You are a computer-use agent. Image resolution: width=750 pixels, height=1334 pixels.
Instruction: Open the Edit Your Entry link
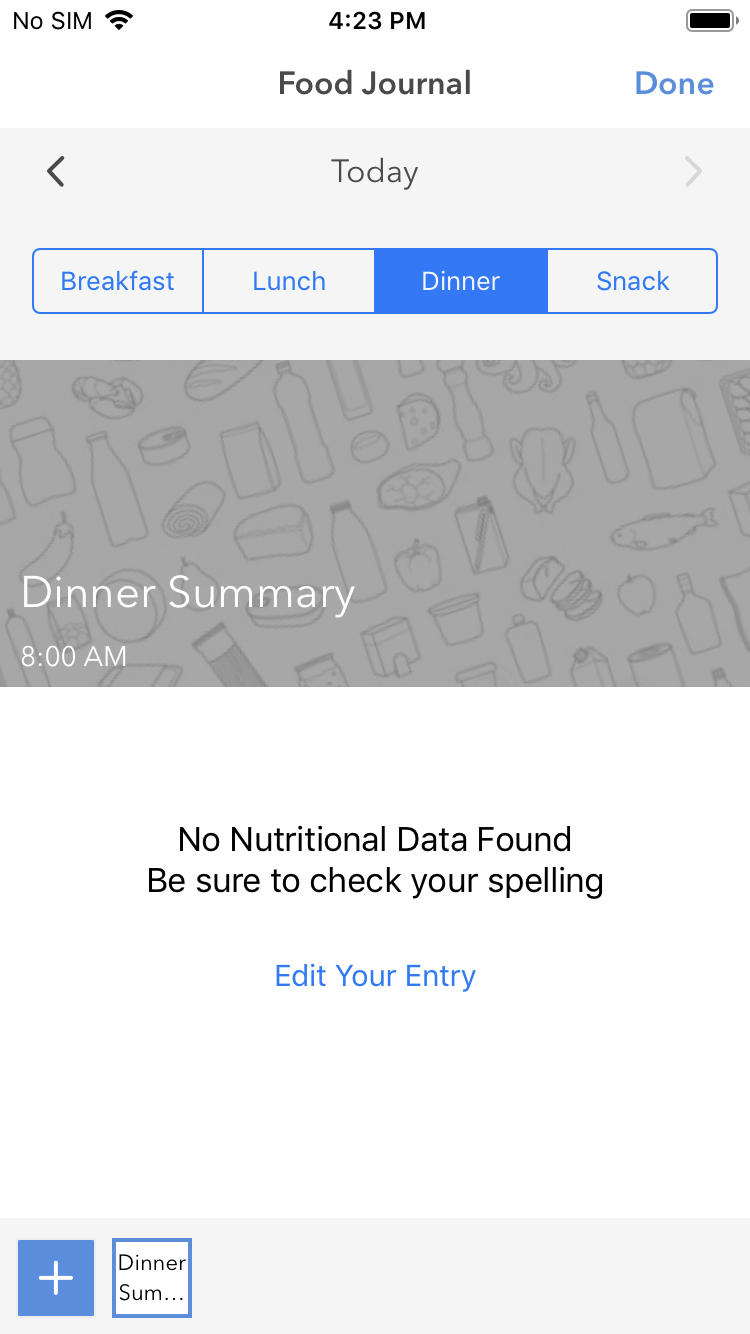[x=375, y=975]
